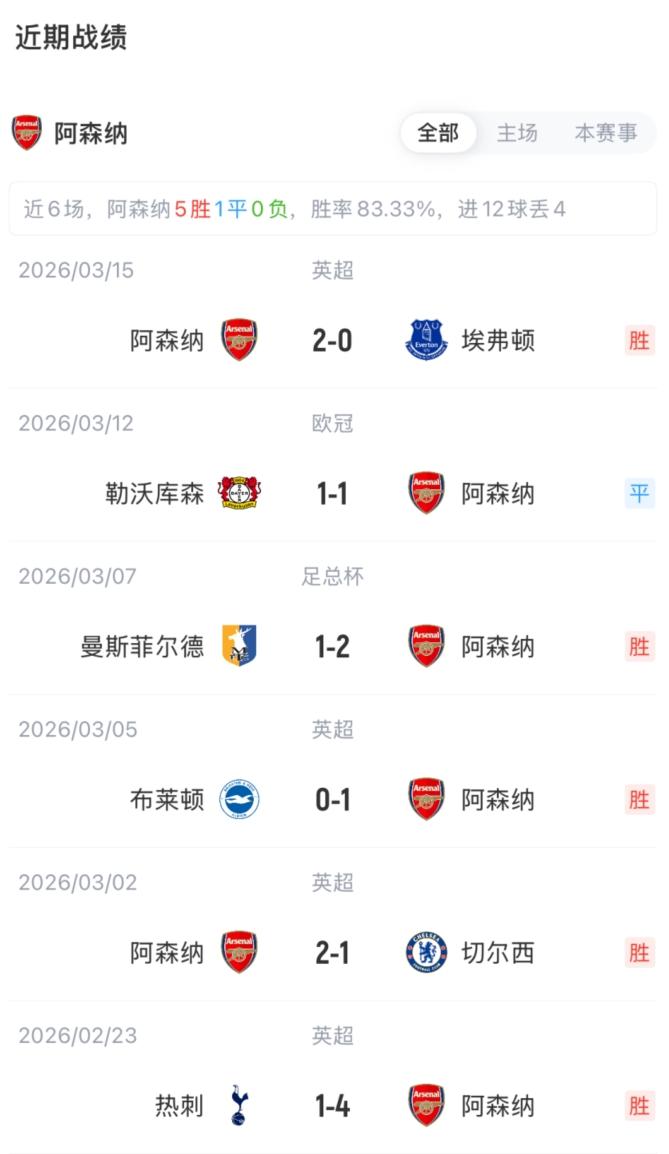The width and height of the screenshot is (669, 1154).
Task: Select the 全部 filter tab
Action: 438,133
